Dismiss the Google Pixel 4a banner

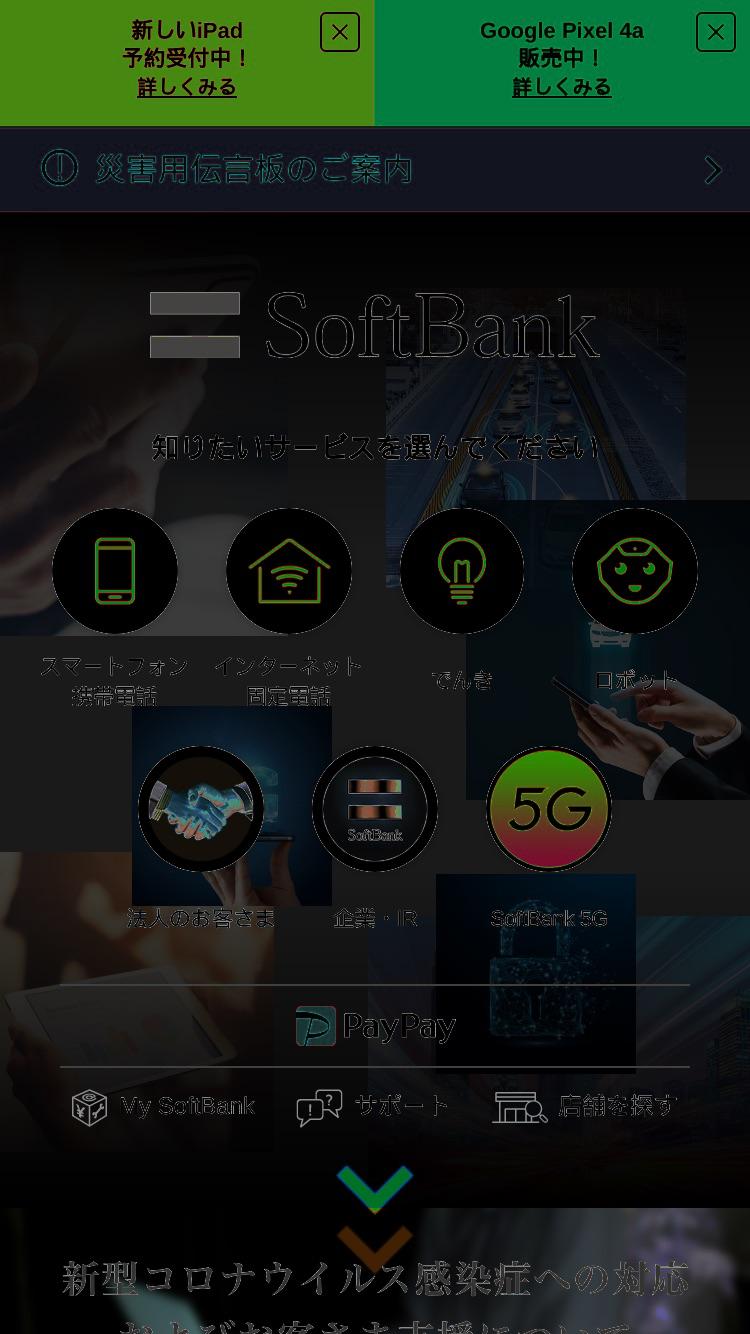click(716, 32)
